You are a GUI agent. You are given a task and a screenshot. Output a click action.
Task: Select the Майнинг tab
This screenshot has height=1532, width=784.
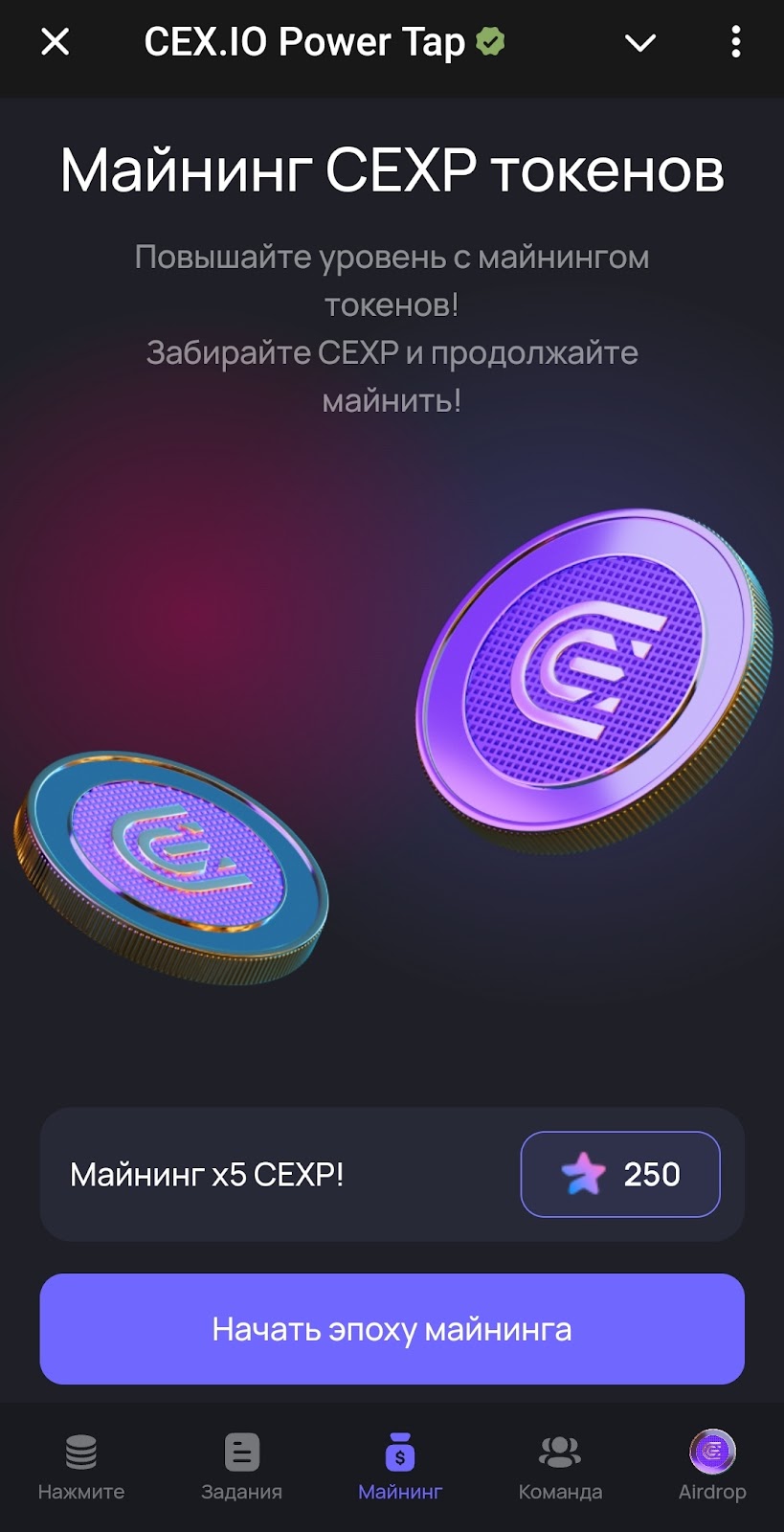tap(400, 1467)
